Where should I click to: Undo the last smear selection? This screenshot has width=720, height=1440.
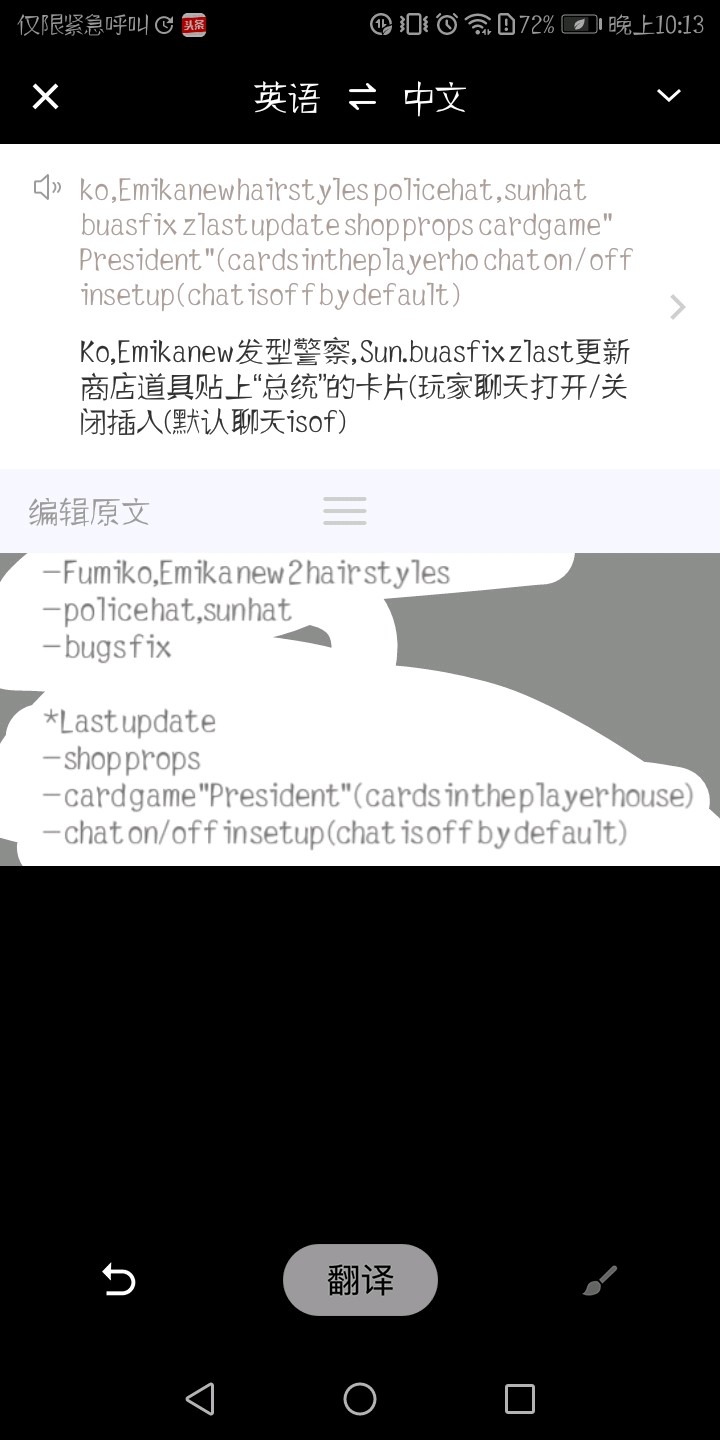pos(118,1279)
